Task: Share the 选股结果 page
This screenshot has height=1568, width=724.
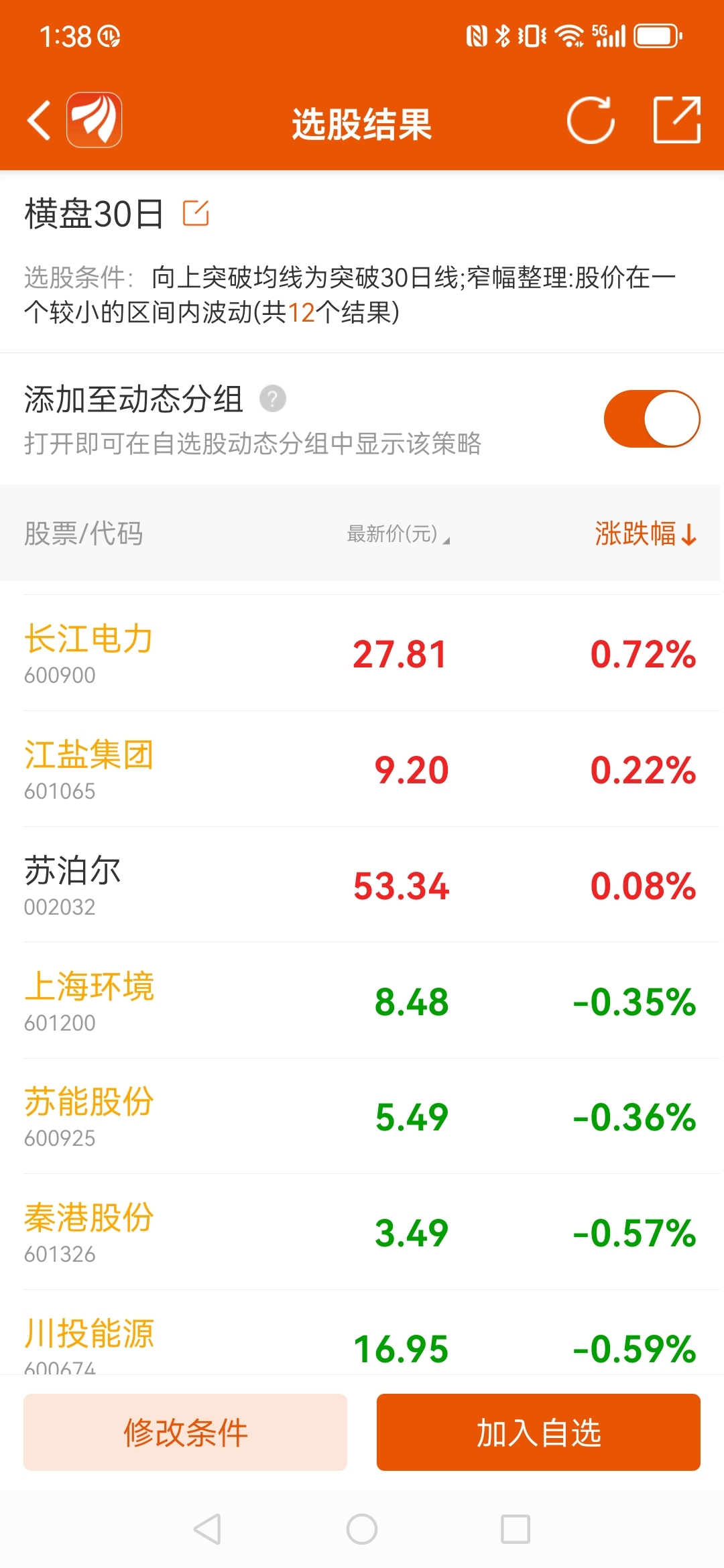Action: (x=678, y=121)
